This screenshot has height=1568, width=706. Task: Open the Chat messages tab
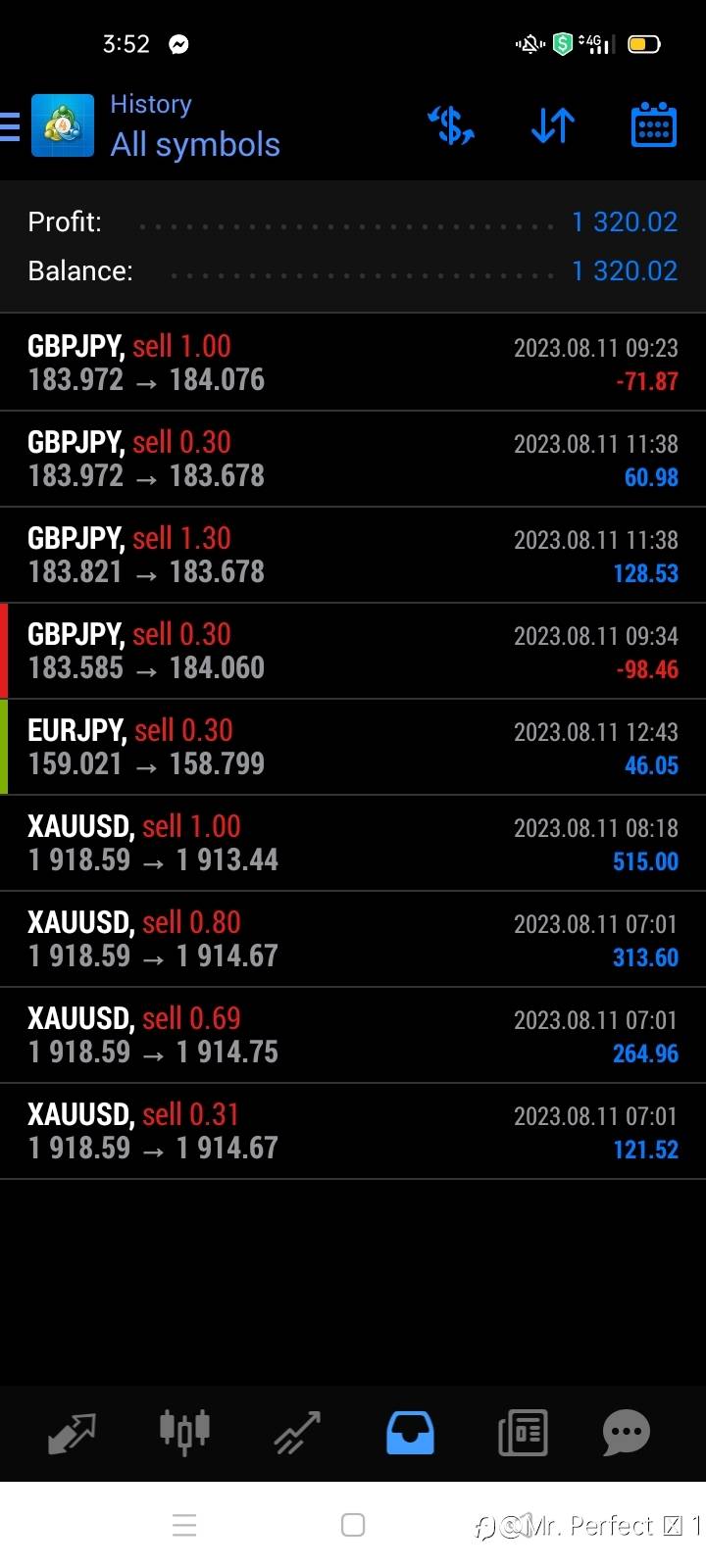click(626, 1433)
